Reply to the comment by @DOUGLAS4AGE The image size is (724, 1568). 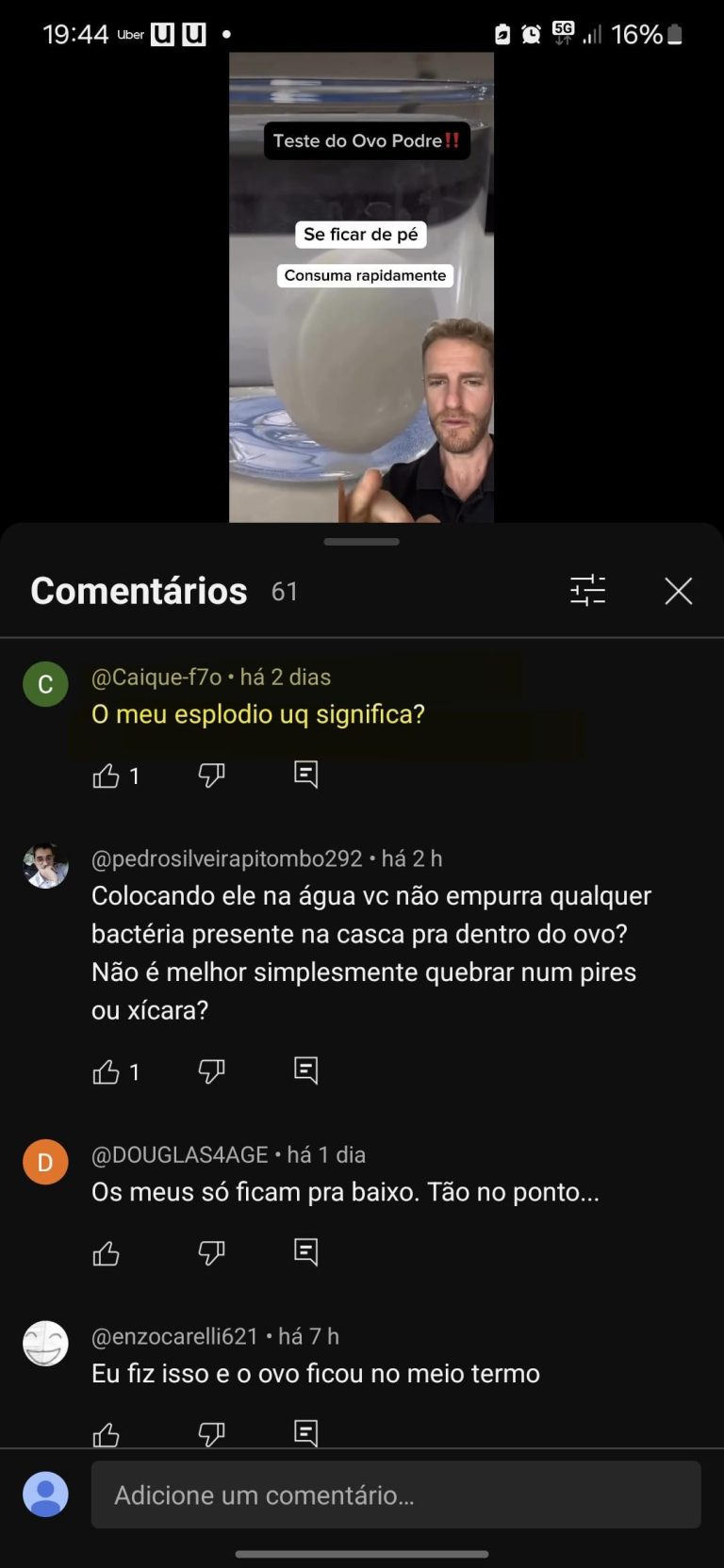click(305, 1252)
